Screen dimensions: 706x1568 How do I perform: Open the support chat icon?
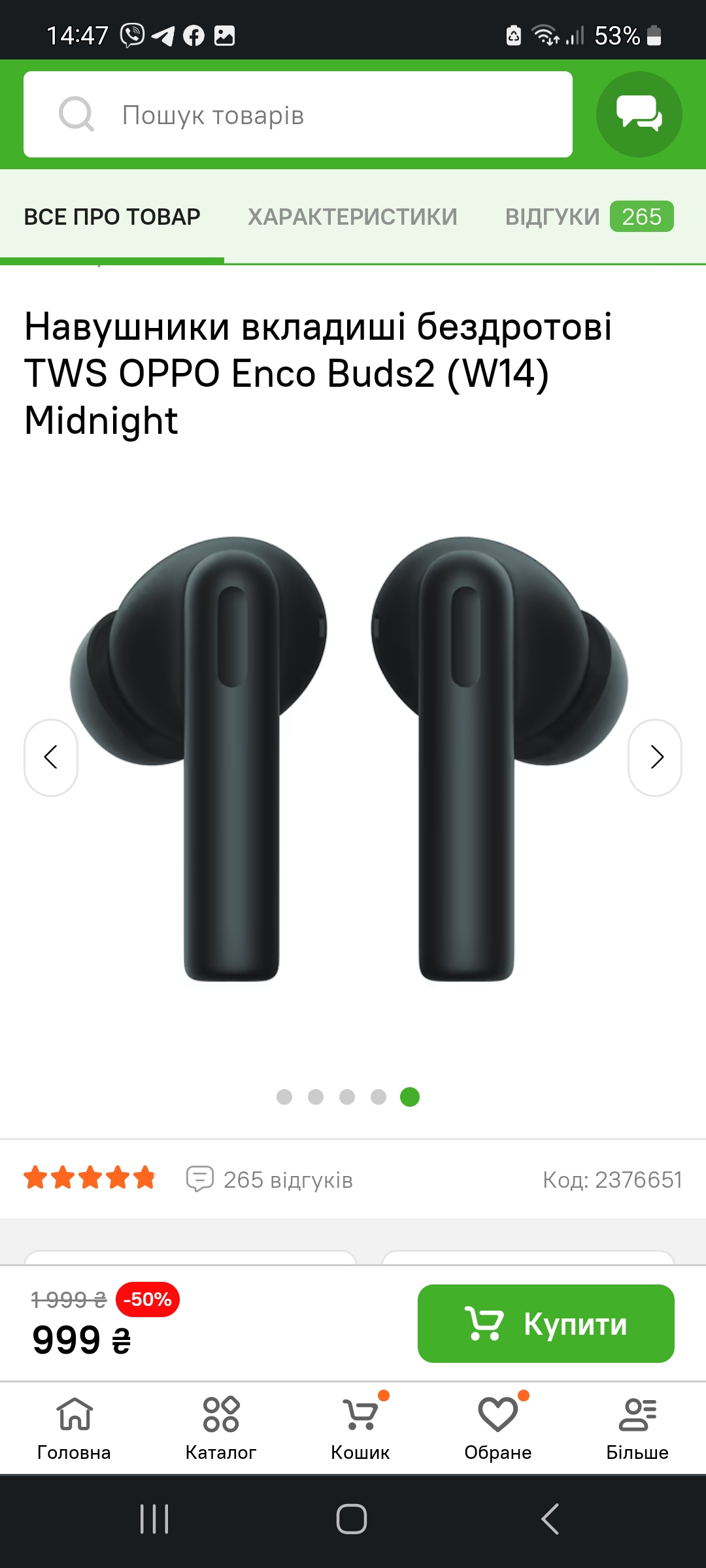coord(639,114)
